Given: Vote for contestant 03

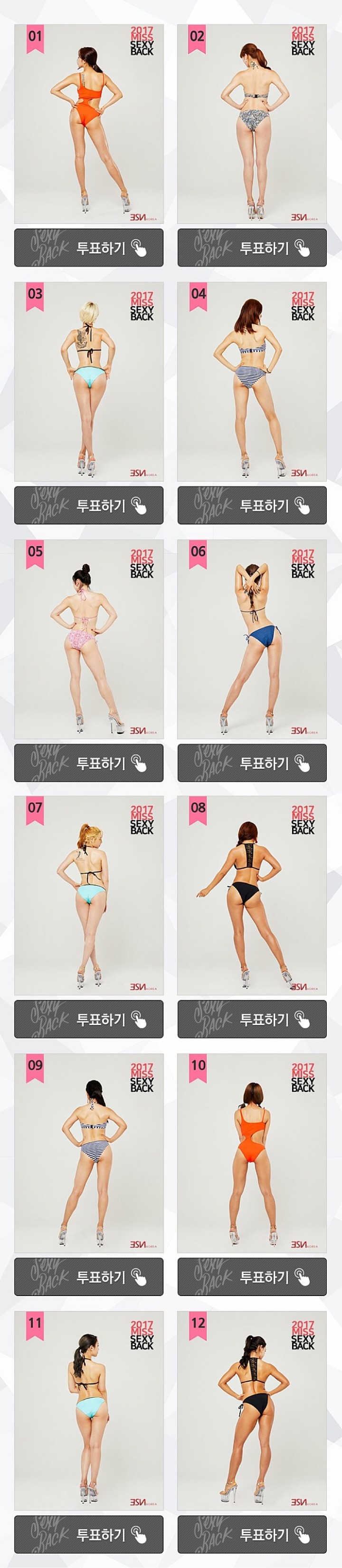Looking at the screenshot, I should point(89,505).
